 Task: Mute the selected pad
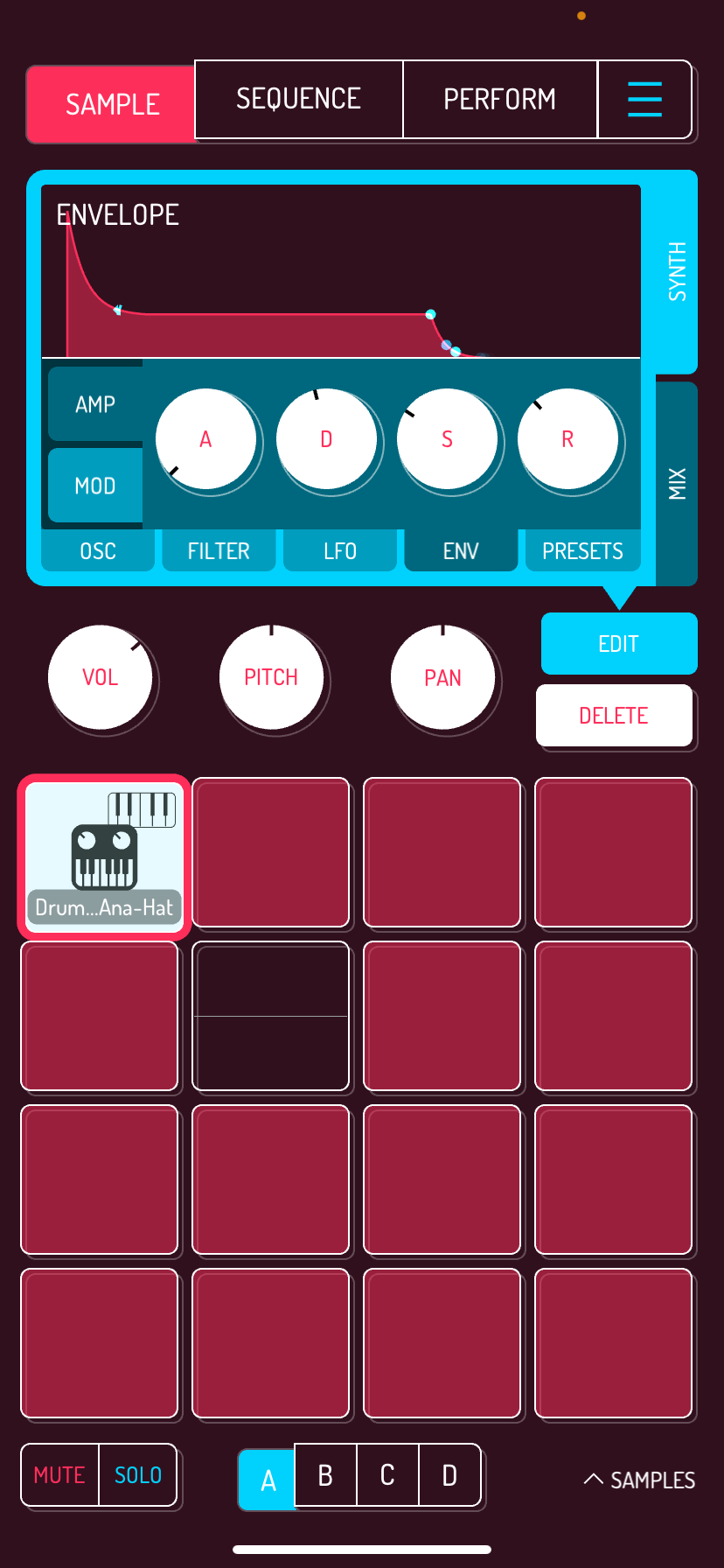point(59,1475)
